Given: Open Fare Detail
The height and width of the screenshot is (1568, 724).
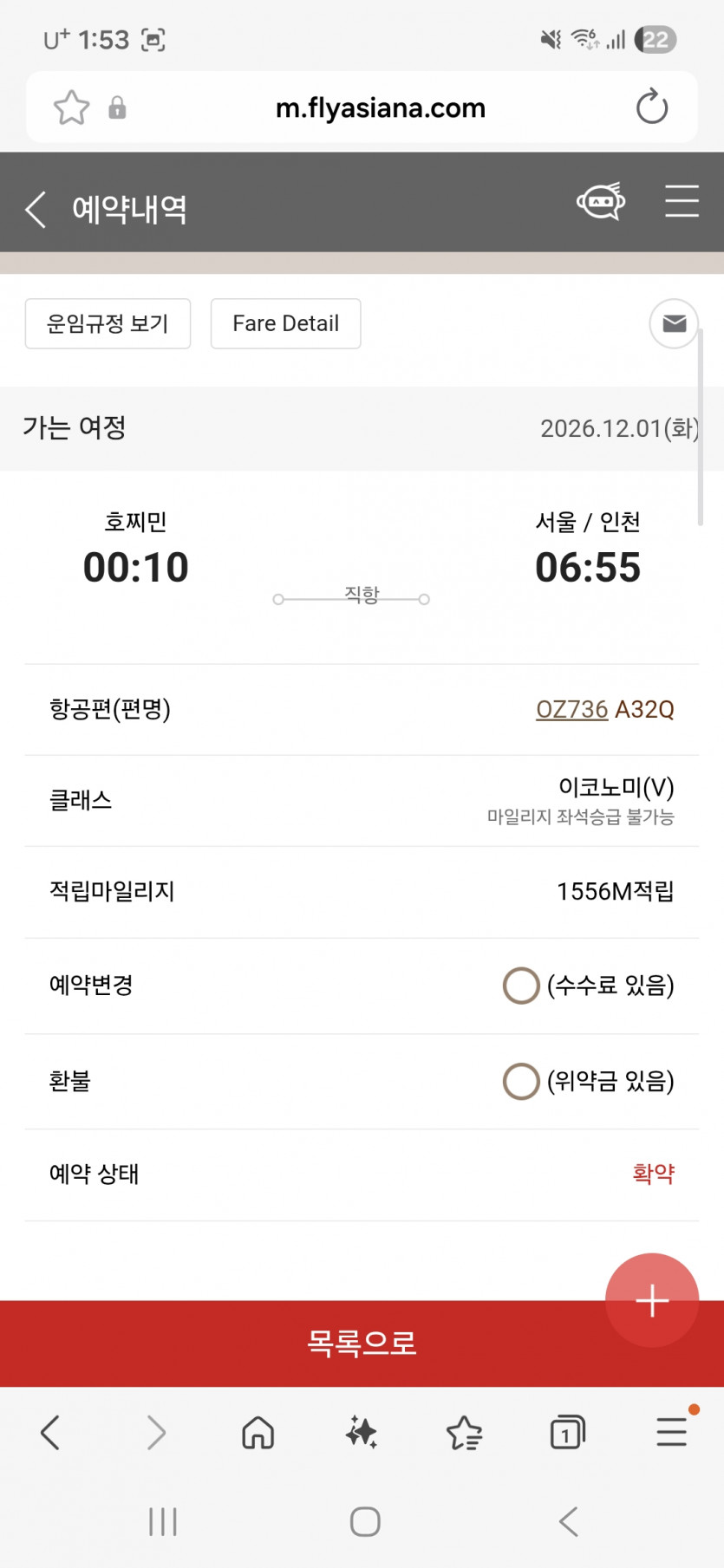Looking at the screenshot, I should point(285,323).
